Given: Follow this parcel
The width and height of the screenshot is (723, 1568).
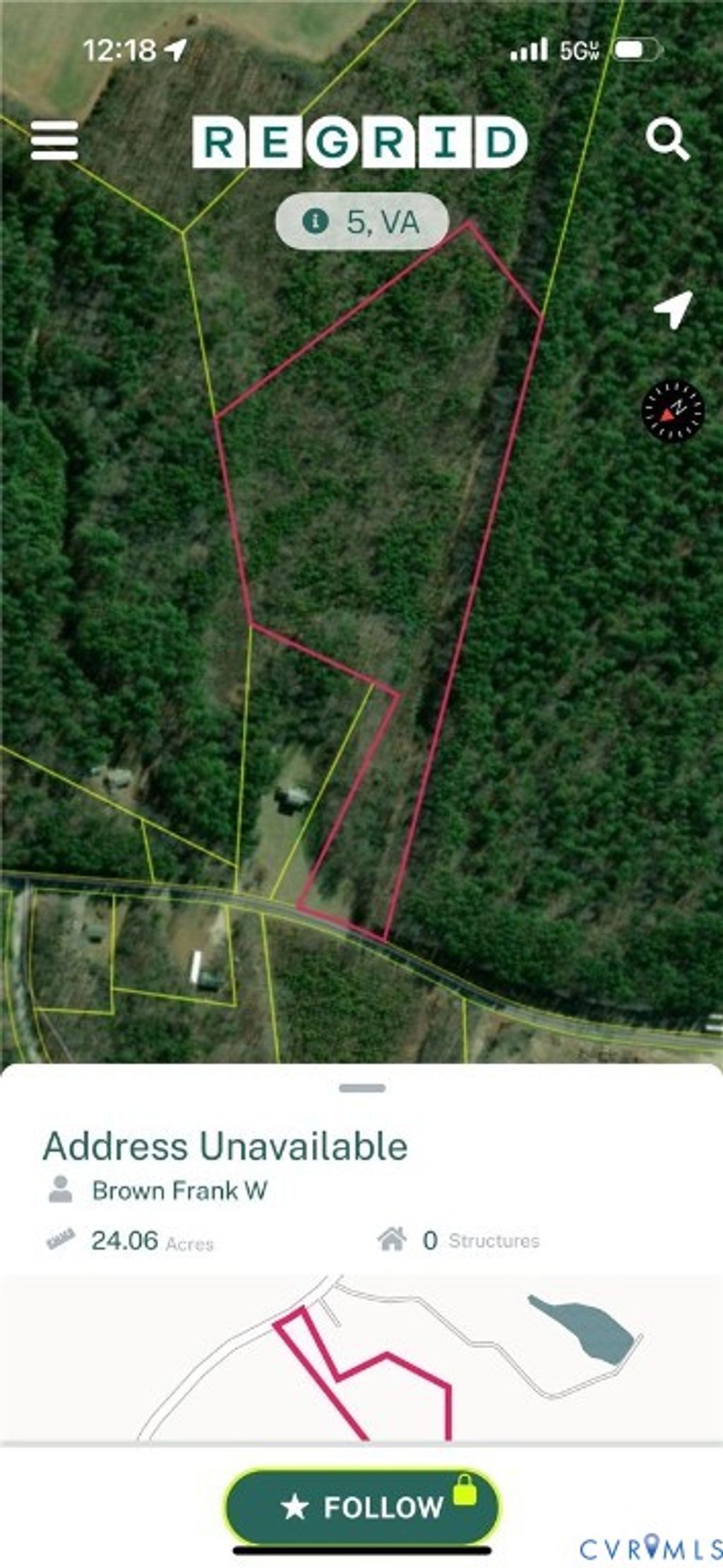Looking at the screenshot, I should 362,1507.
